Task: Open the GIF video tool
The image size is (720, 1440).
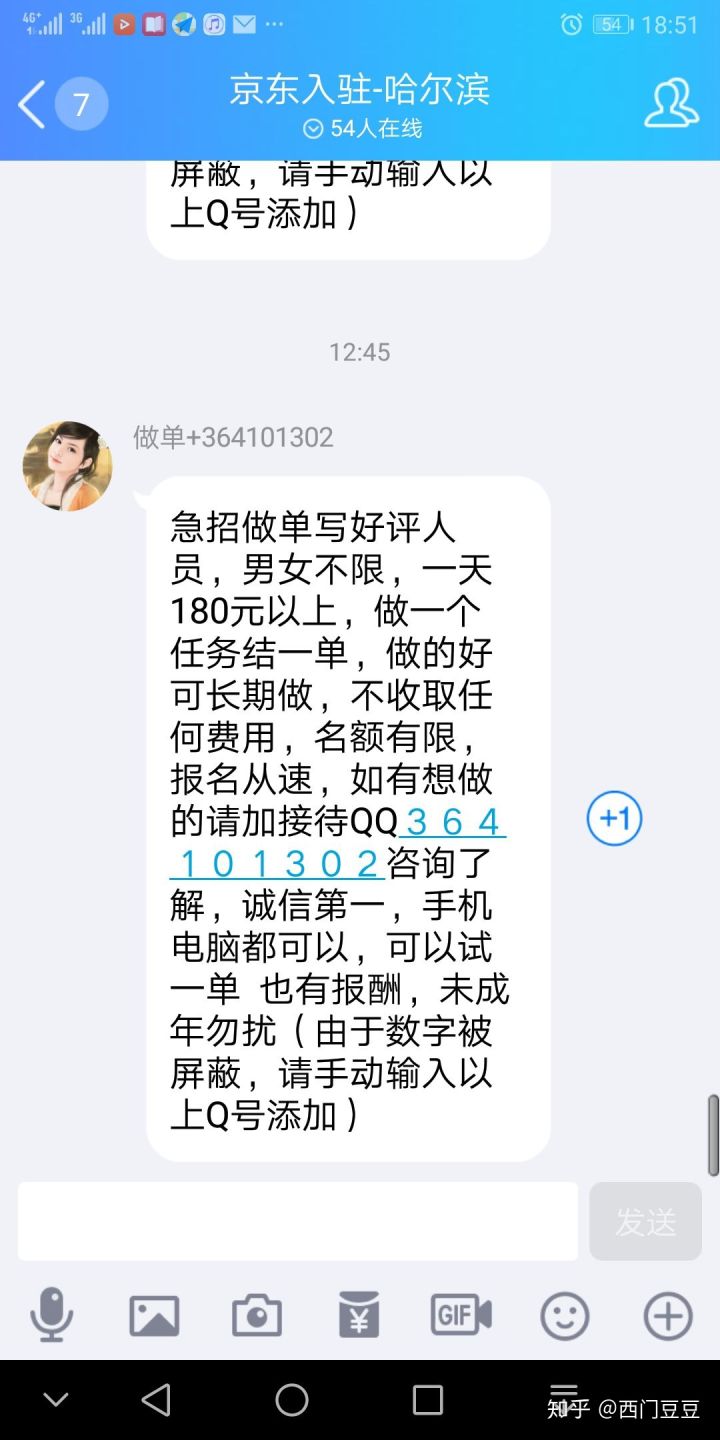Action: 461,1315
